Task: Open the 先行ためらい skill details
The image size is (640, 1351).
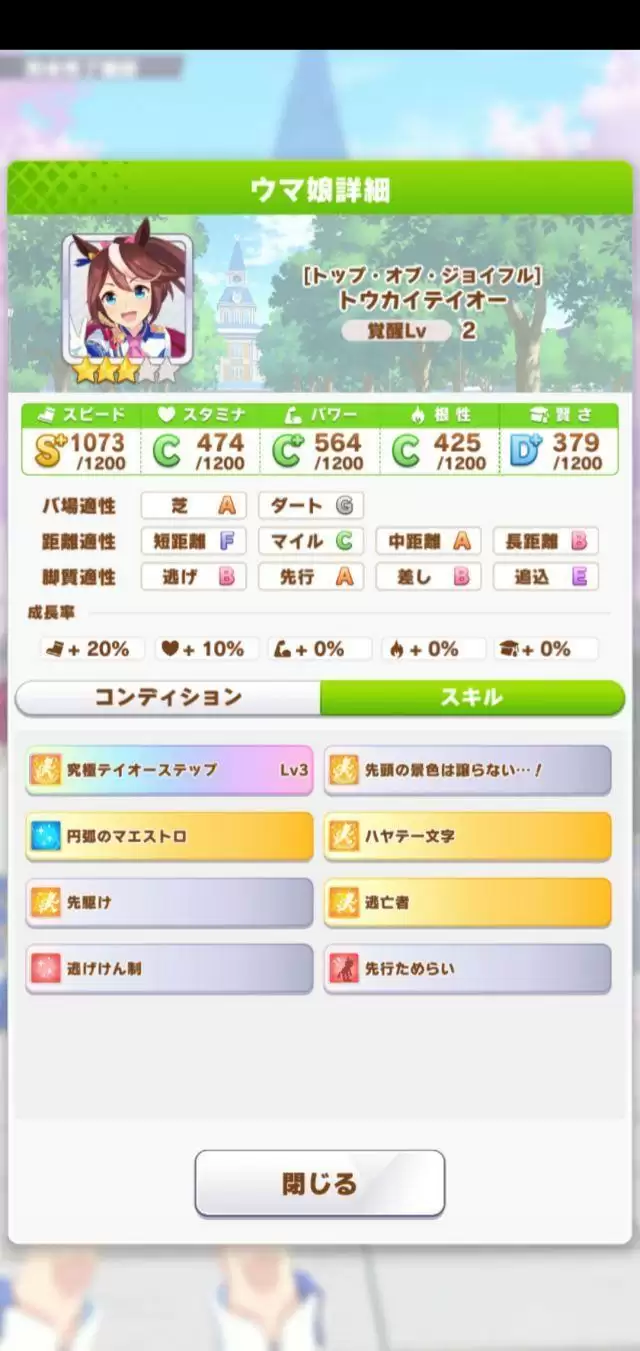Action: click(x=467, y=968)
